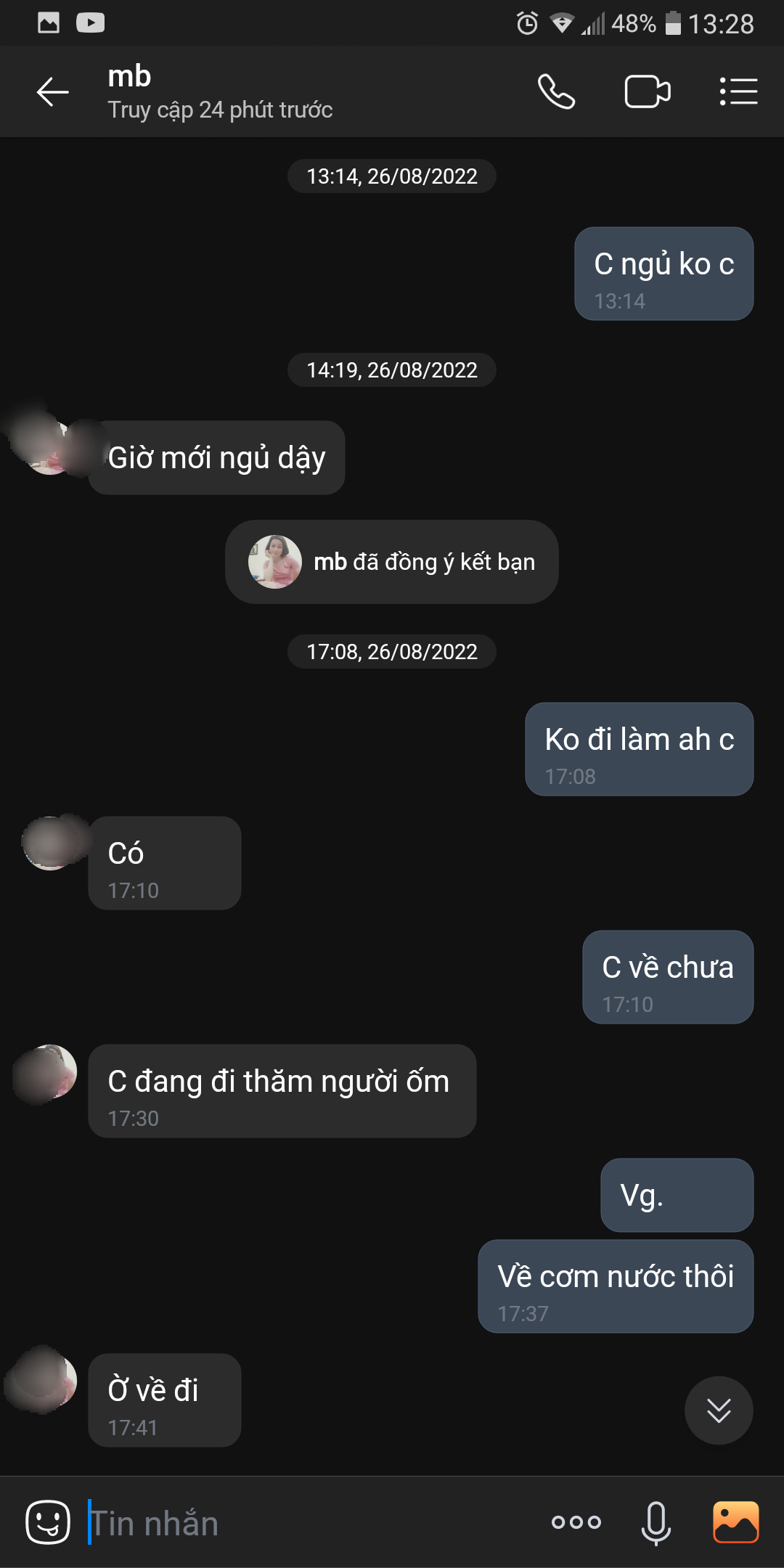The image size is (784, 1568).
Task: Record a voice message
Action: click(656, 1522)
